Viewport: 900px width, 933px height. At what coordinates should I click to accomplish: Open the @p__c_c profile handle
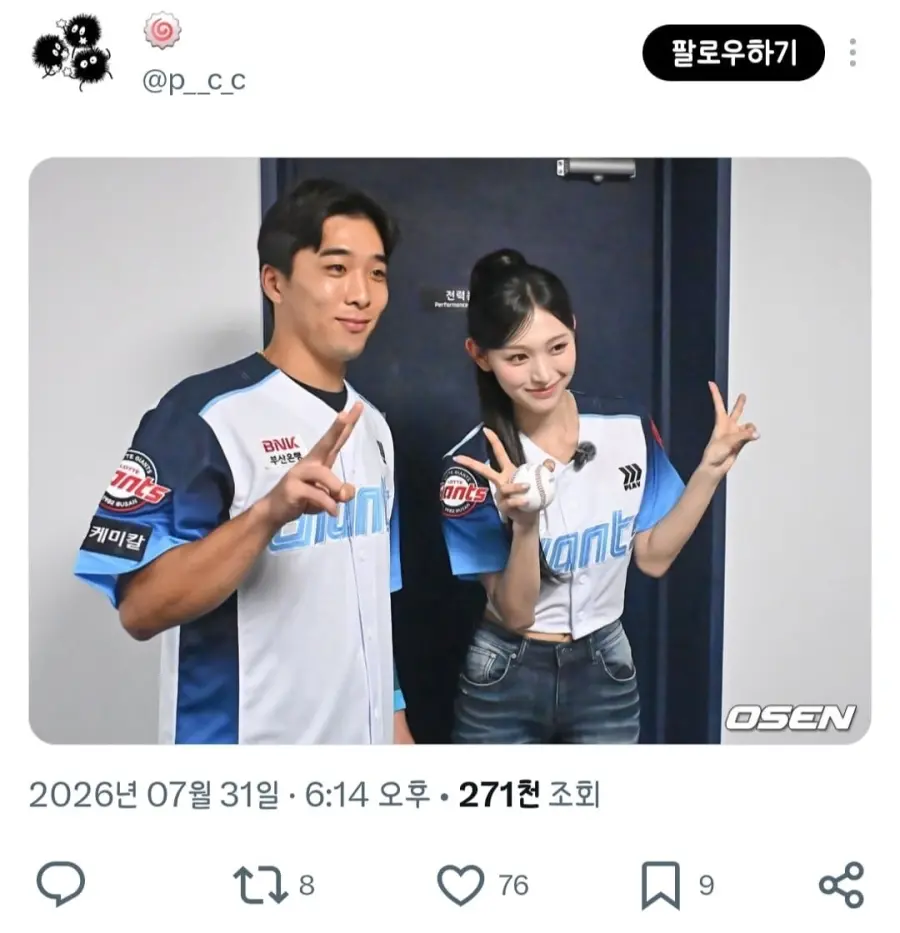coord(193,81)
